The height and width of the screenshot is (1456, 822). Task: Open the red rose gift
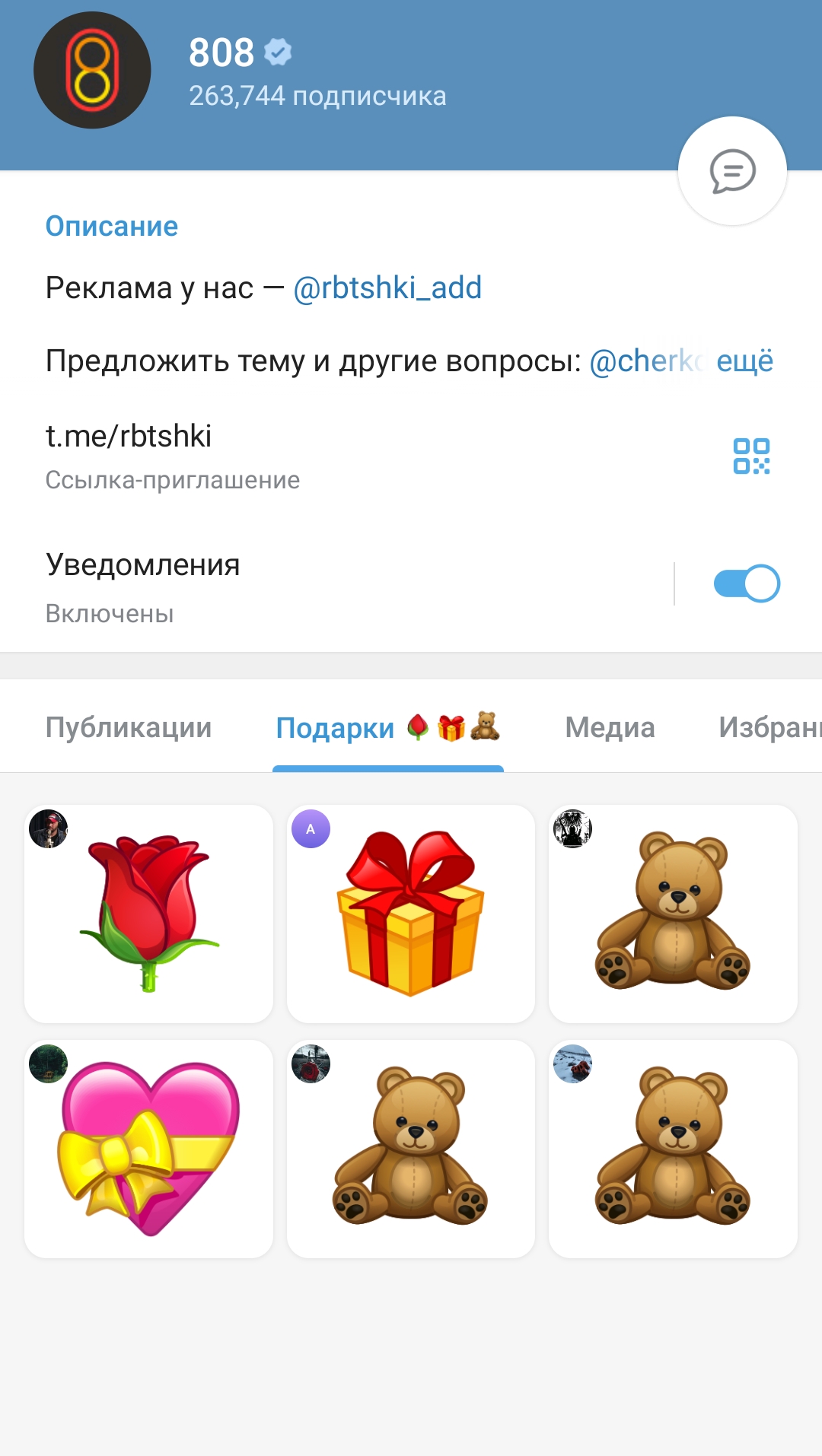click(x=148, y=914)
